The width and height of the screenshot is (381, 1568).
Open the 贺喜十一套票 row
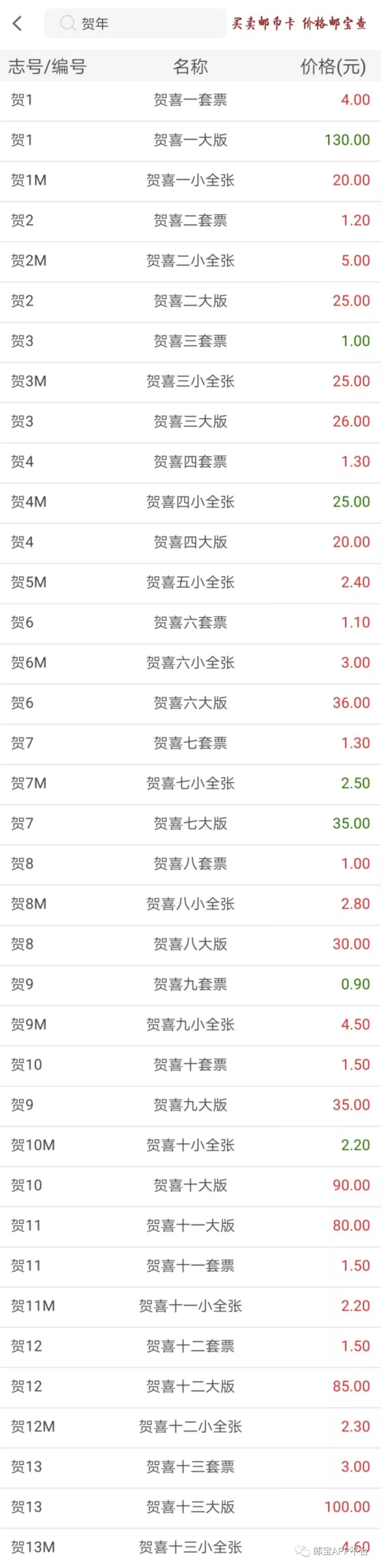coord(190,1265)
